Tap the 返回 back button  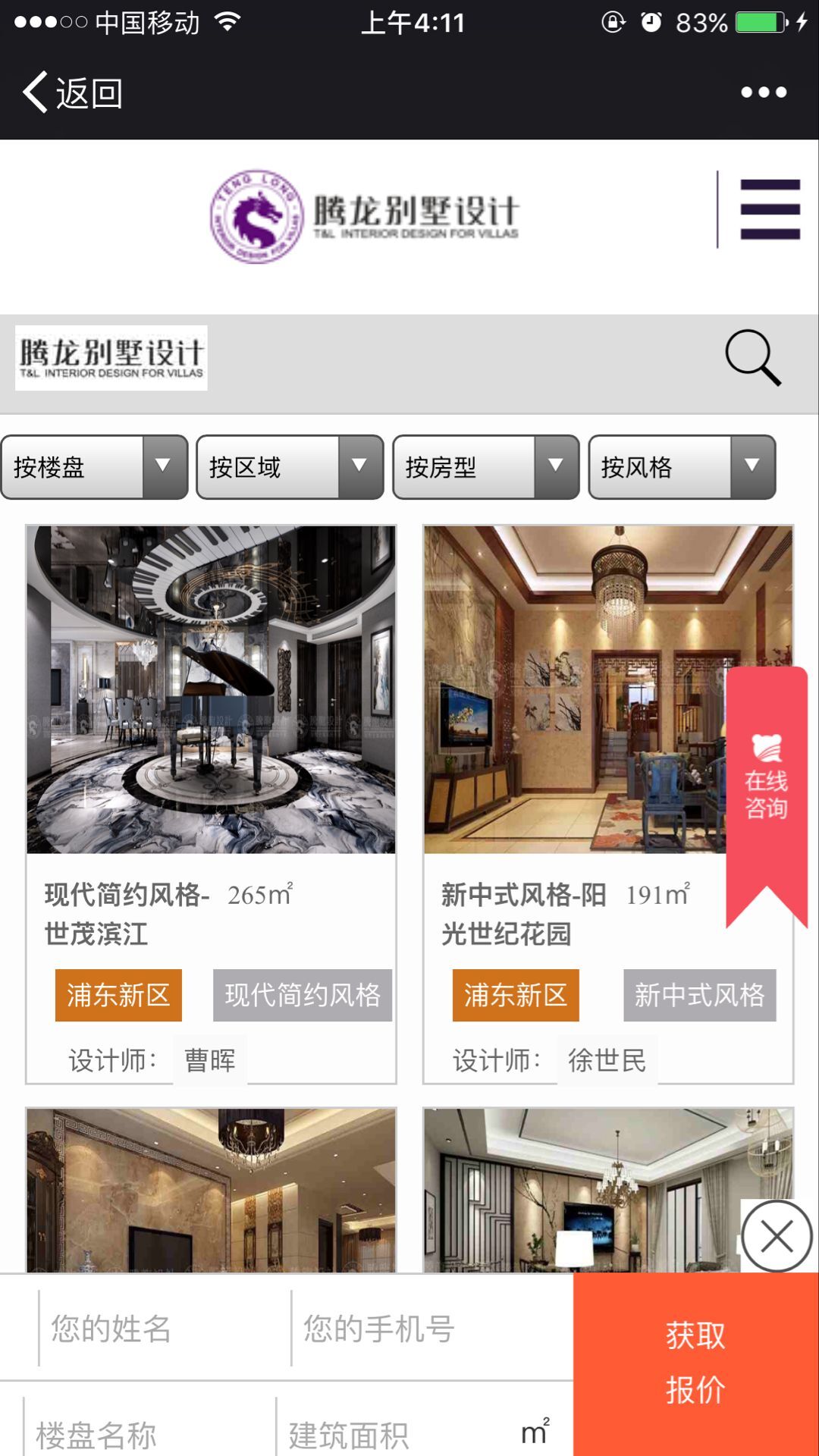tap(74, 93)
